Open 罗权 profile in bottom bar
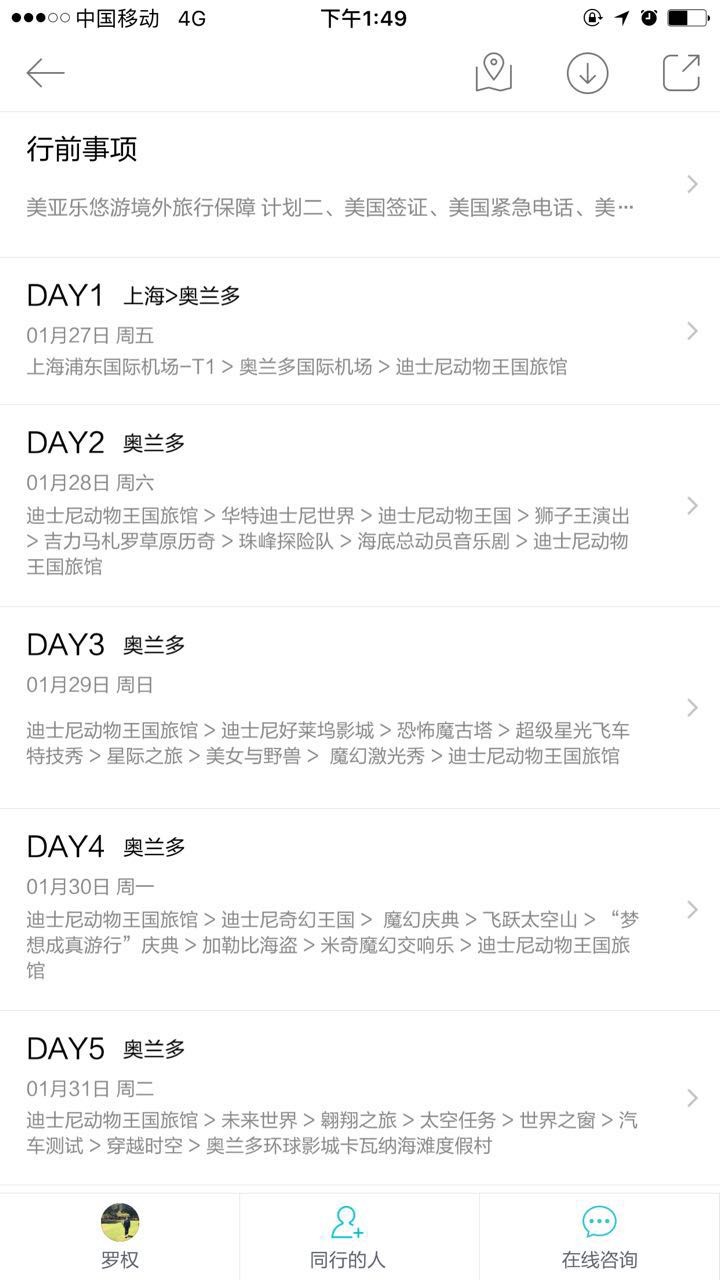The height and width of the screenshot is (1280, 720). [120, 1237]
